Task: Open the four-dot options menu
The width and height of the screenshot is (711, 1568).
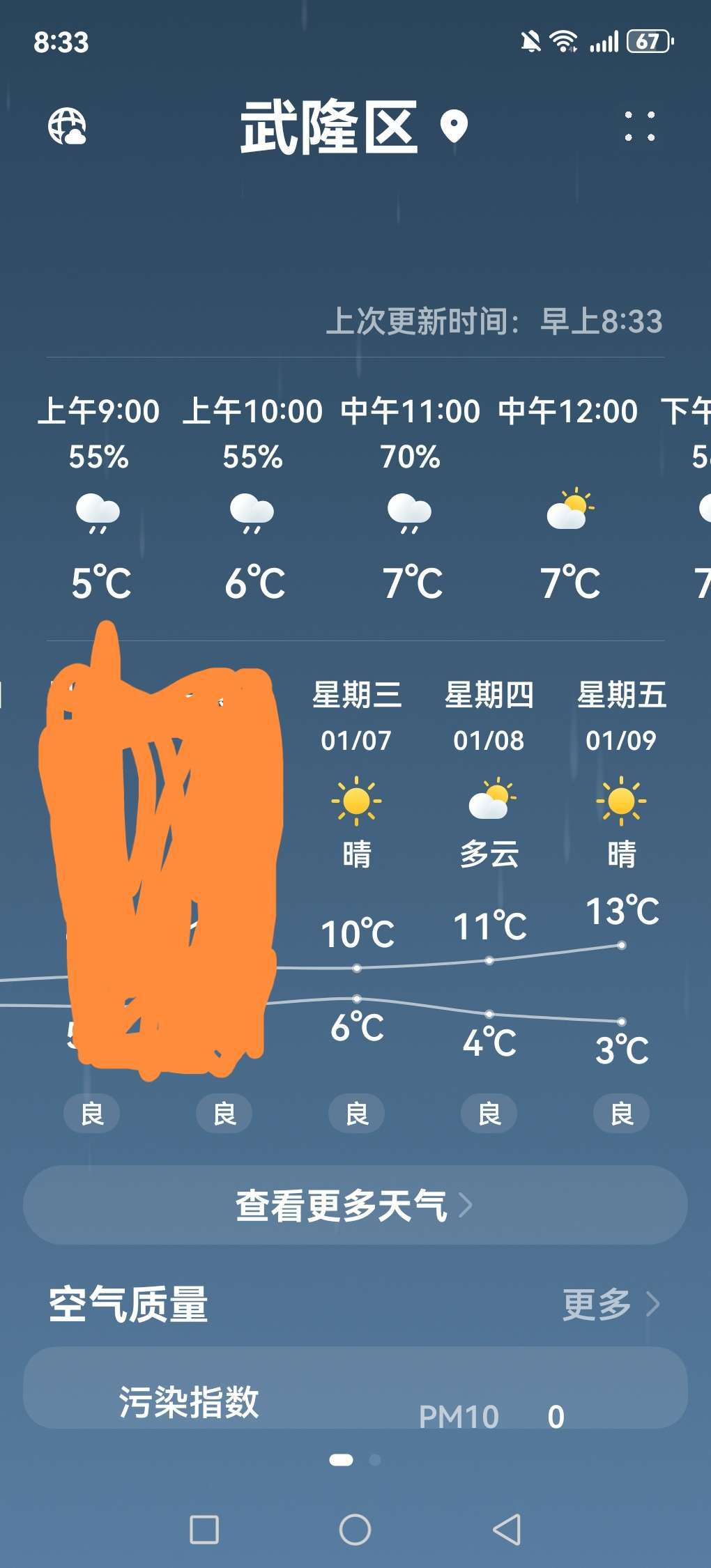Action: coord(639,126)
